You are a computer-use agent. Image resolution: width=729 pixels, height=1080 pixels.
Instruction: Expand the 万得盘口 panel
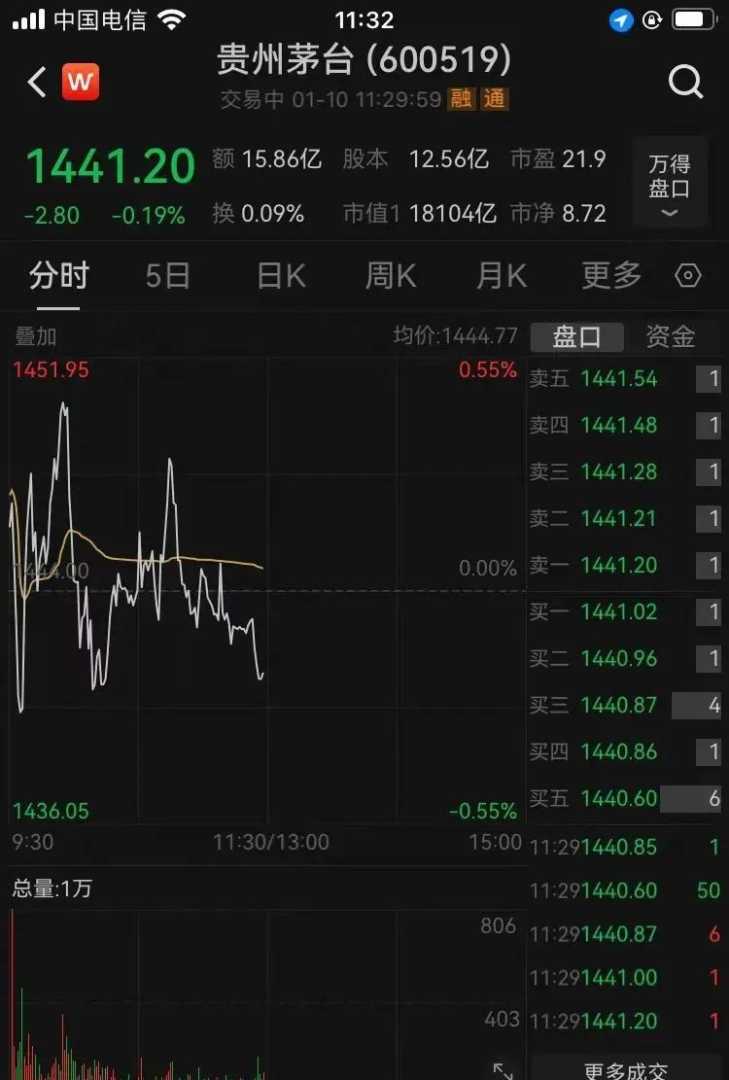670,187
